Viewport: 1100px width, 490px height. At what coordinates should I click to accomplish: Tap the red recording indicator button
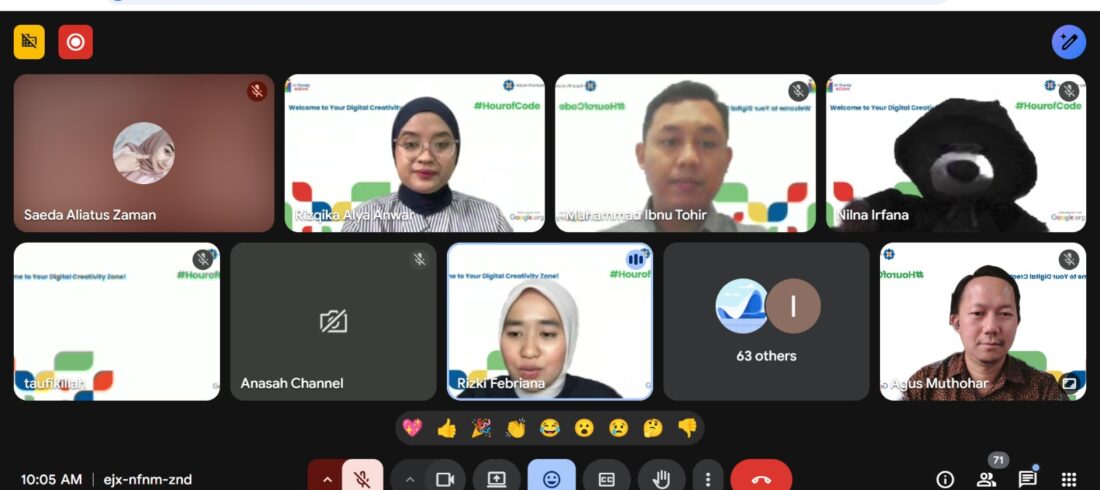pyautogui.click(x=75, y=42)
